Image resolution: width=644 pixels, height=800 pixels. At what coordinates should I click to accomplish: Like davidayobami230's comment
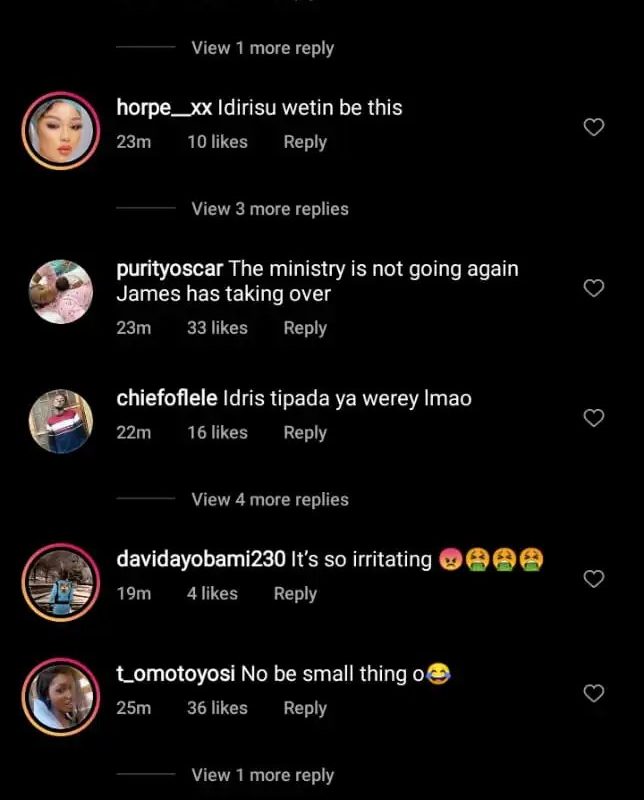(594, 579)
